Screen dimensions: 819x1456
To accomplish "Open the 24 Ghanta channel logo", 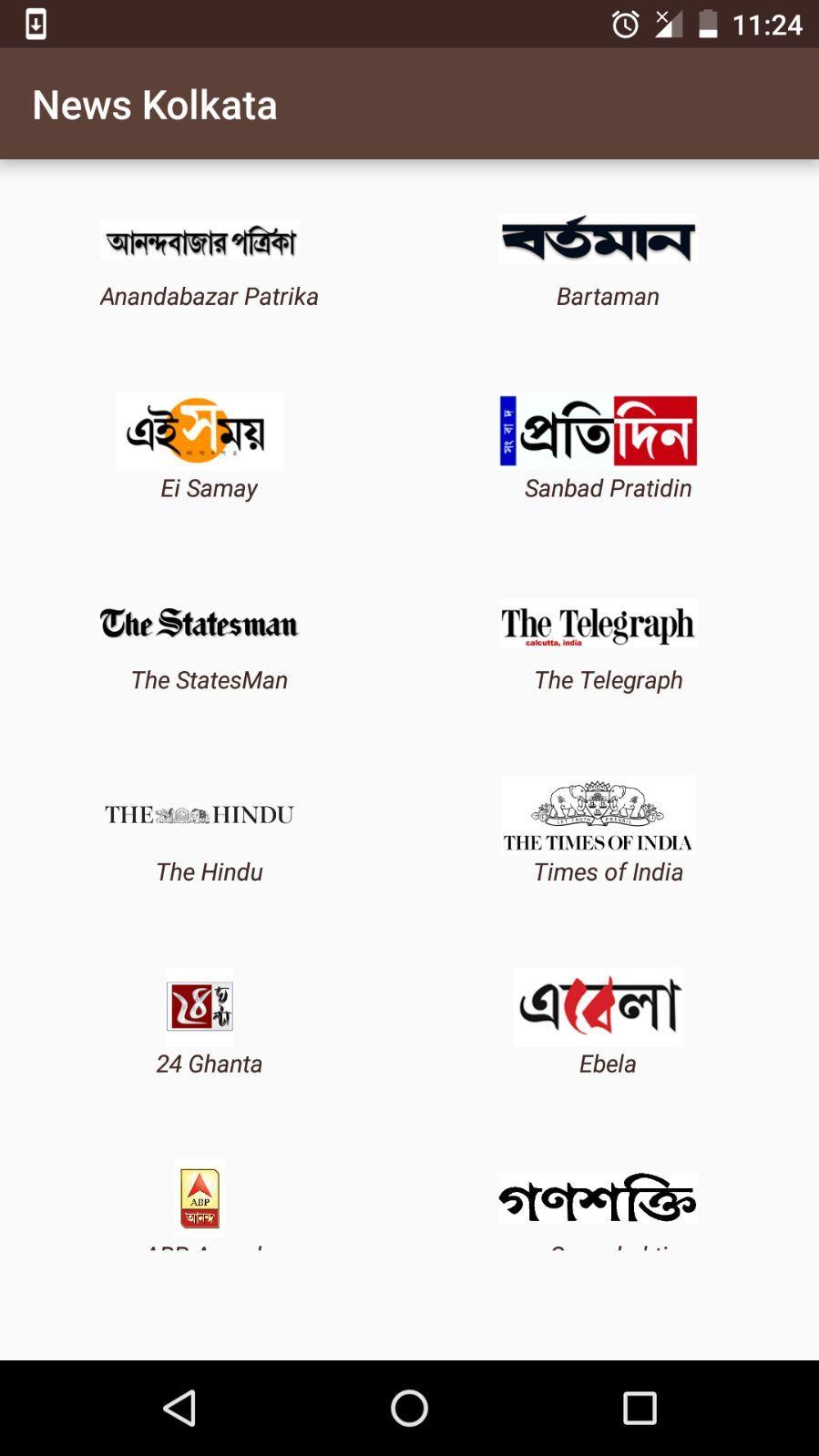I will [x=199, y=1006].
